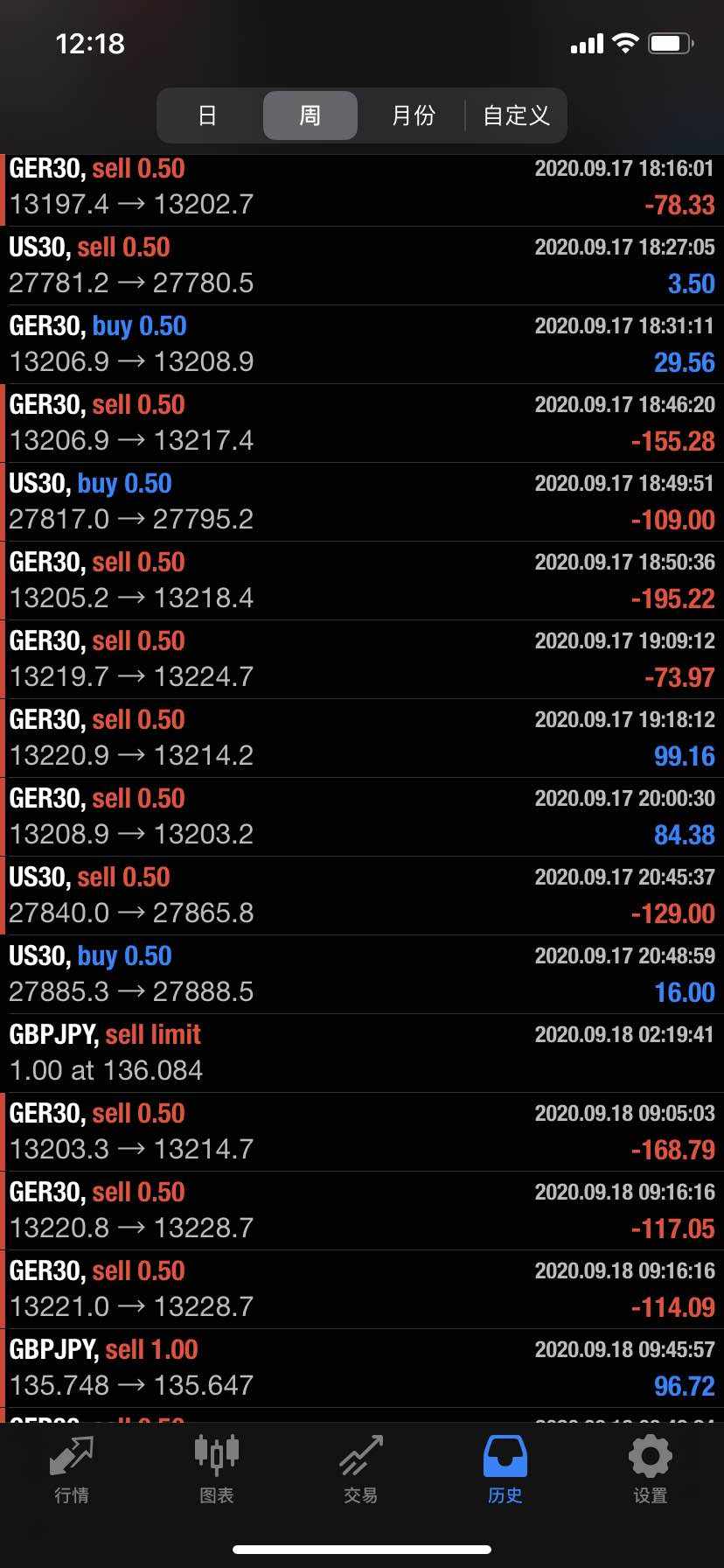Open the US30 buy trade with 16.00 profit
Screen dimensions: 724x1568
pyautogui.click(x=362, y=975)
